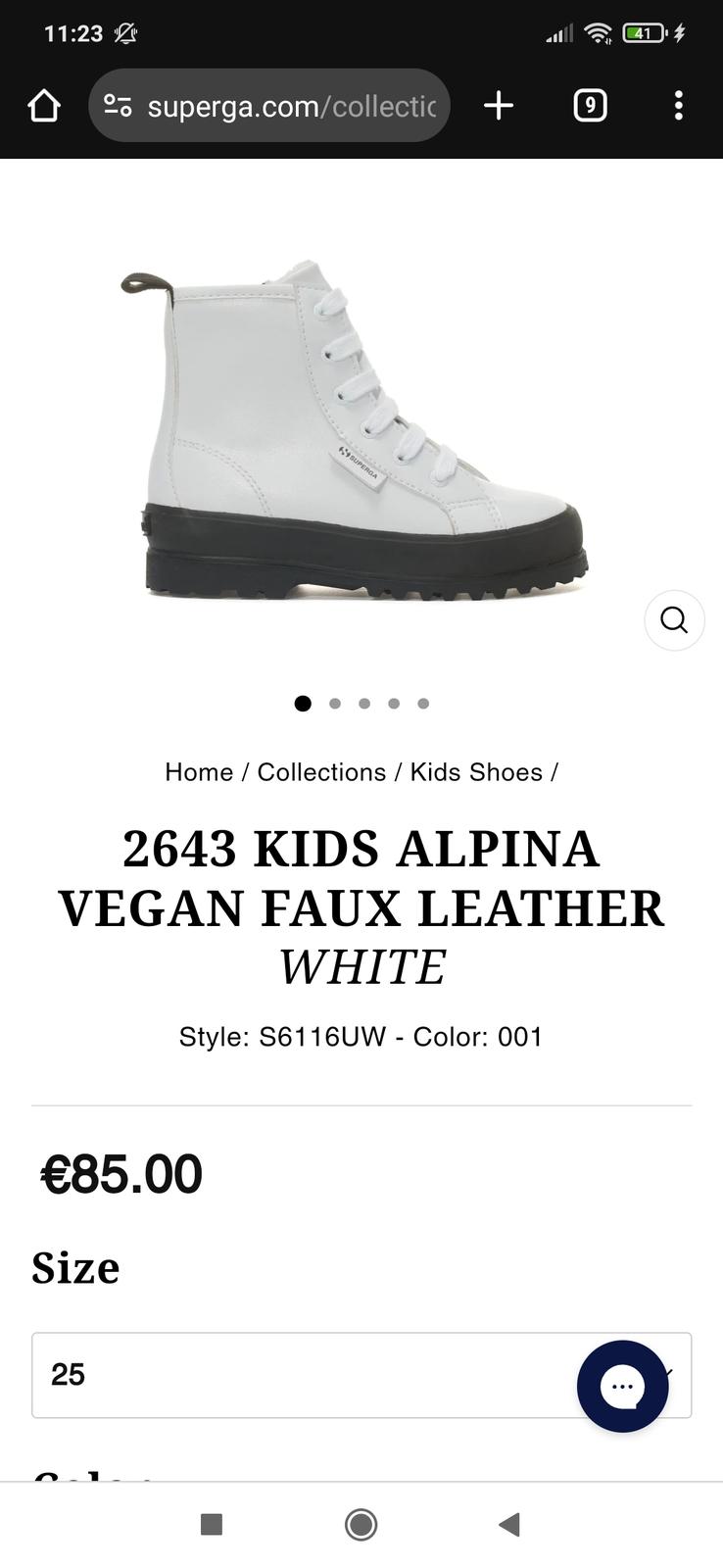Follow the Home breadcrumb link

[199, 772]
